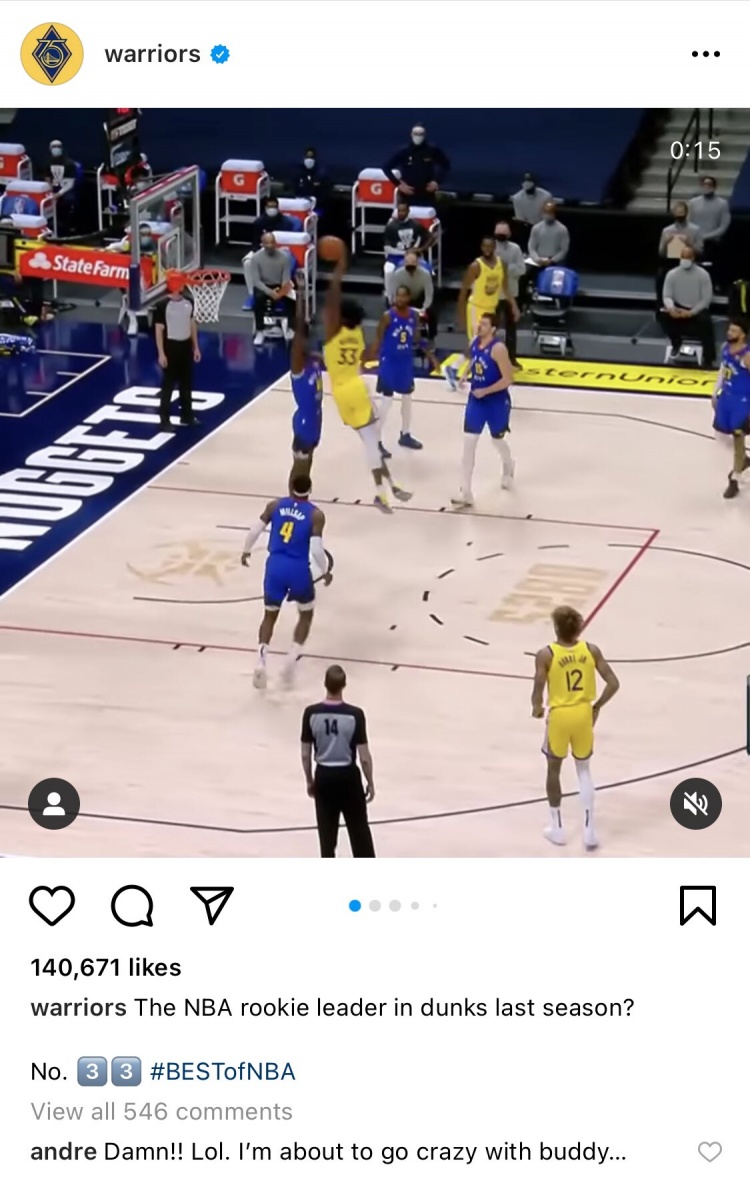The width and height of the screenshot is (750, 1181).
Task: Show tagged people in the video
Action: [x=54, y=803]
